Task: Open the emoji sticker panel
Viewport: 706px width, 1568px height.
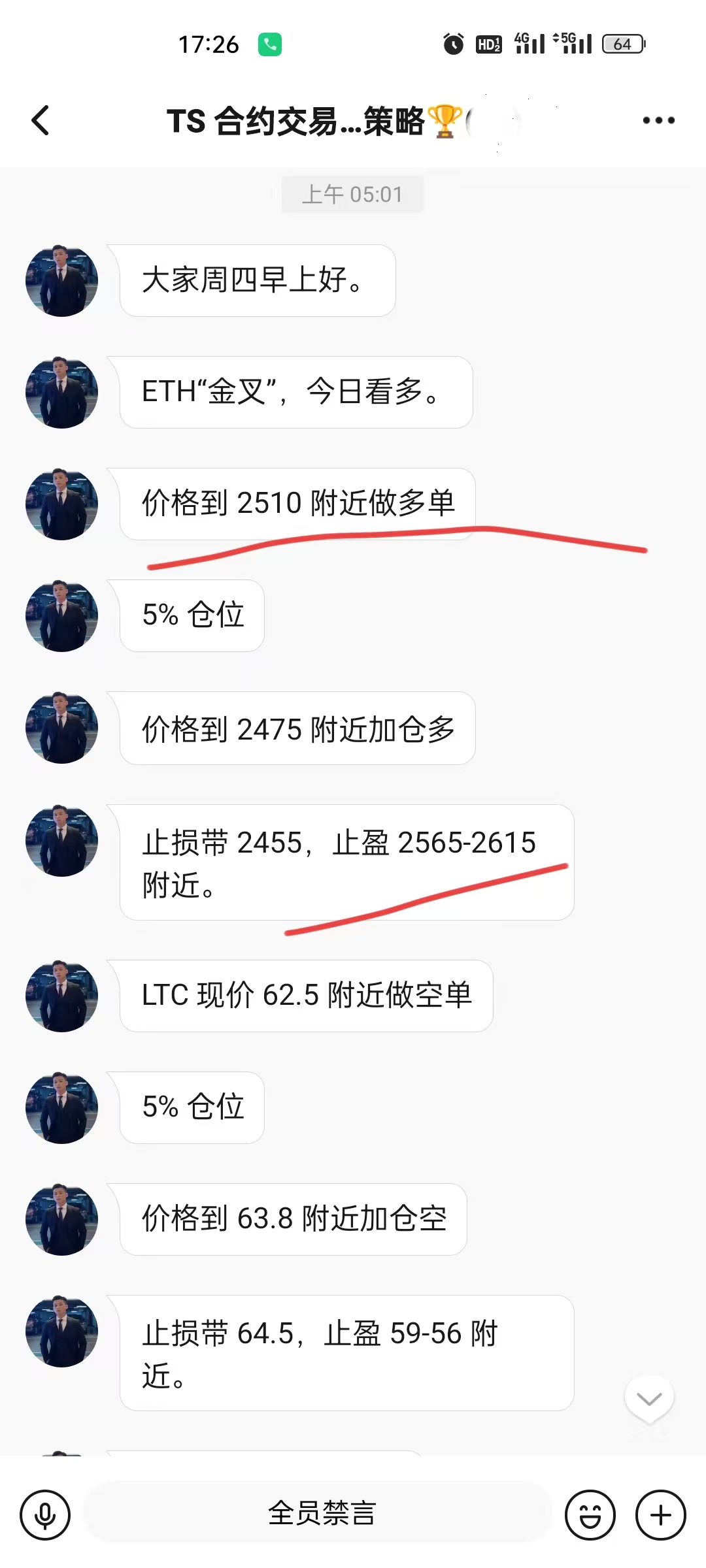Action: point(590,1514)
